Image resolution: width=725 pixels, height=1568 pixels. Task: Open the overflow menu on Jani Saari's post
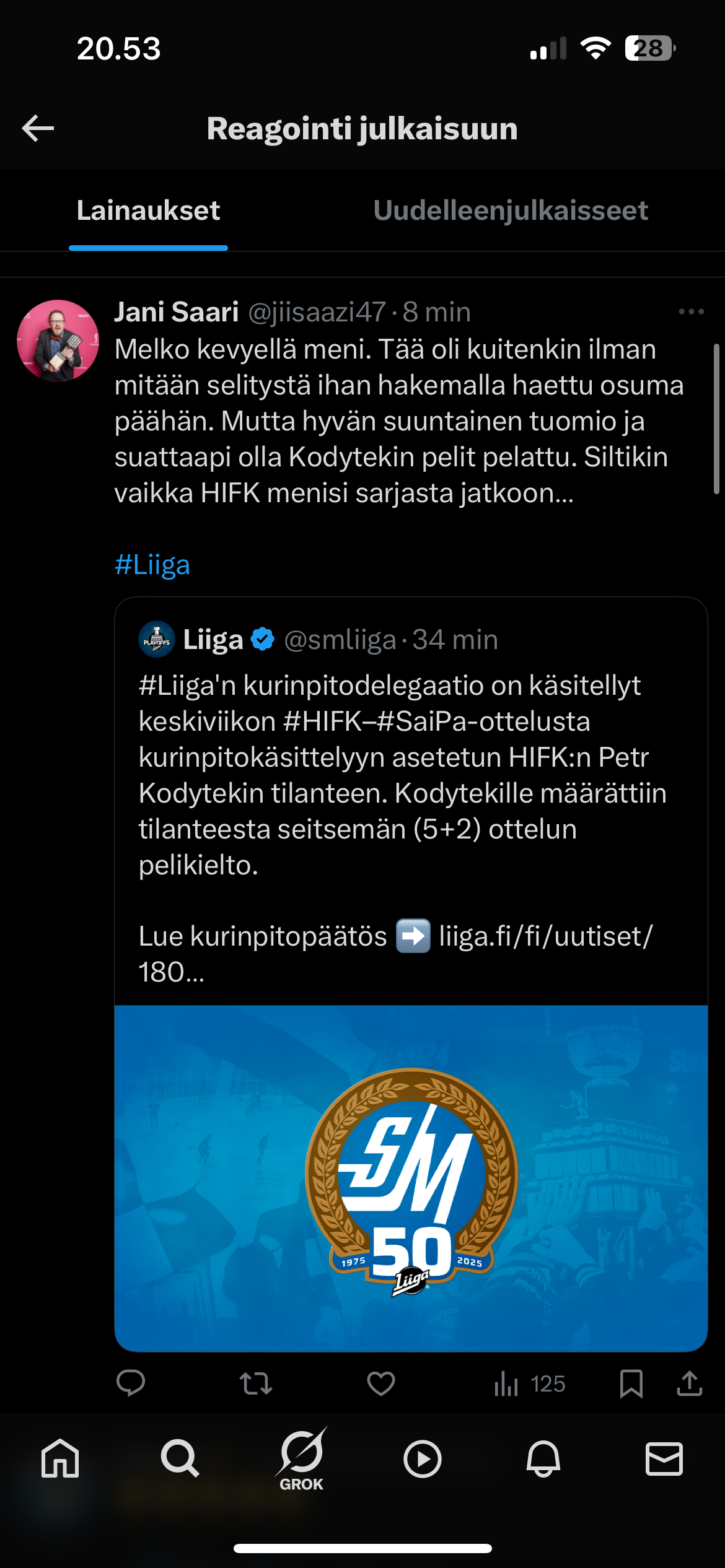point(691,311)
